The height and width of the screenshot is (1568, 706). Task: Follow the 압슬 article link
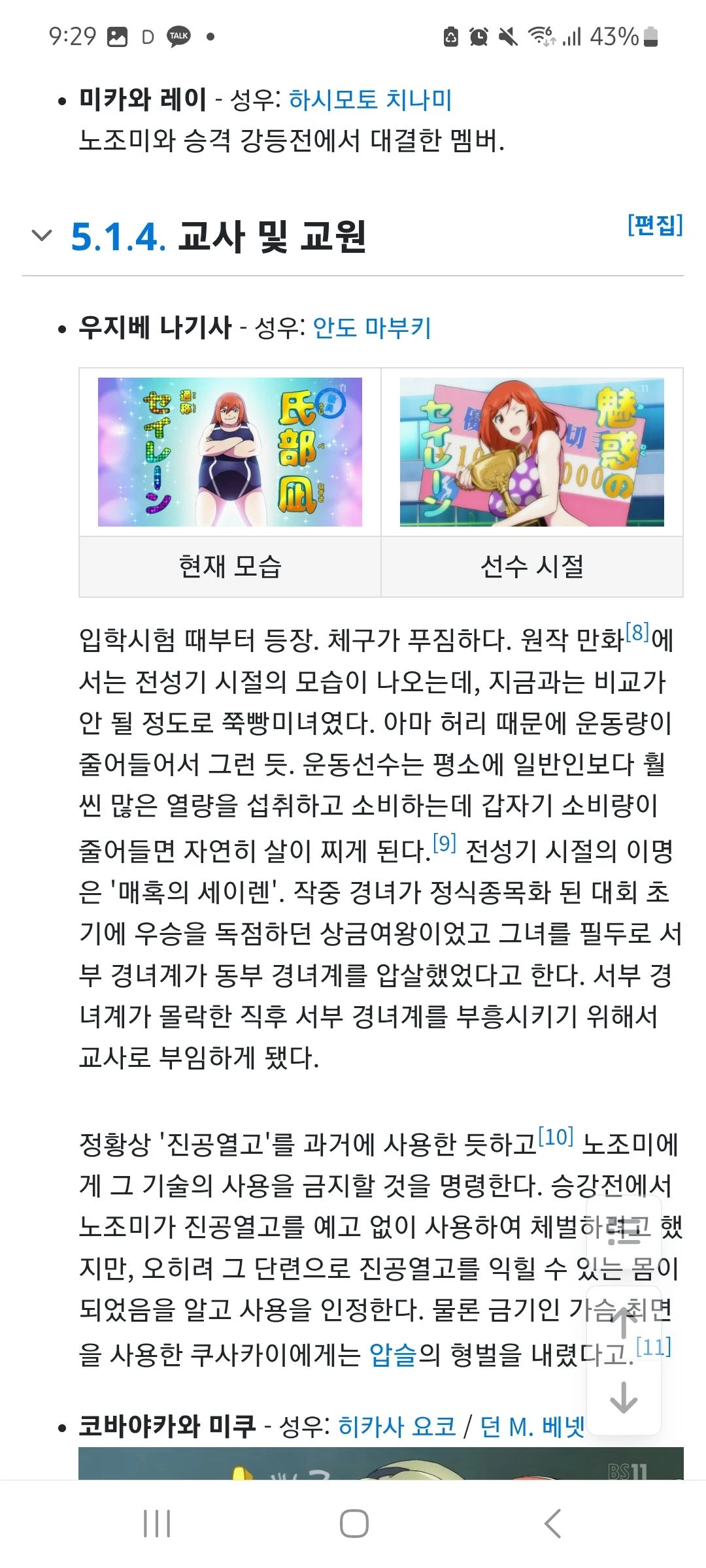(393, 1354)
